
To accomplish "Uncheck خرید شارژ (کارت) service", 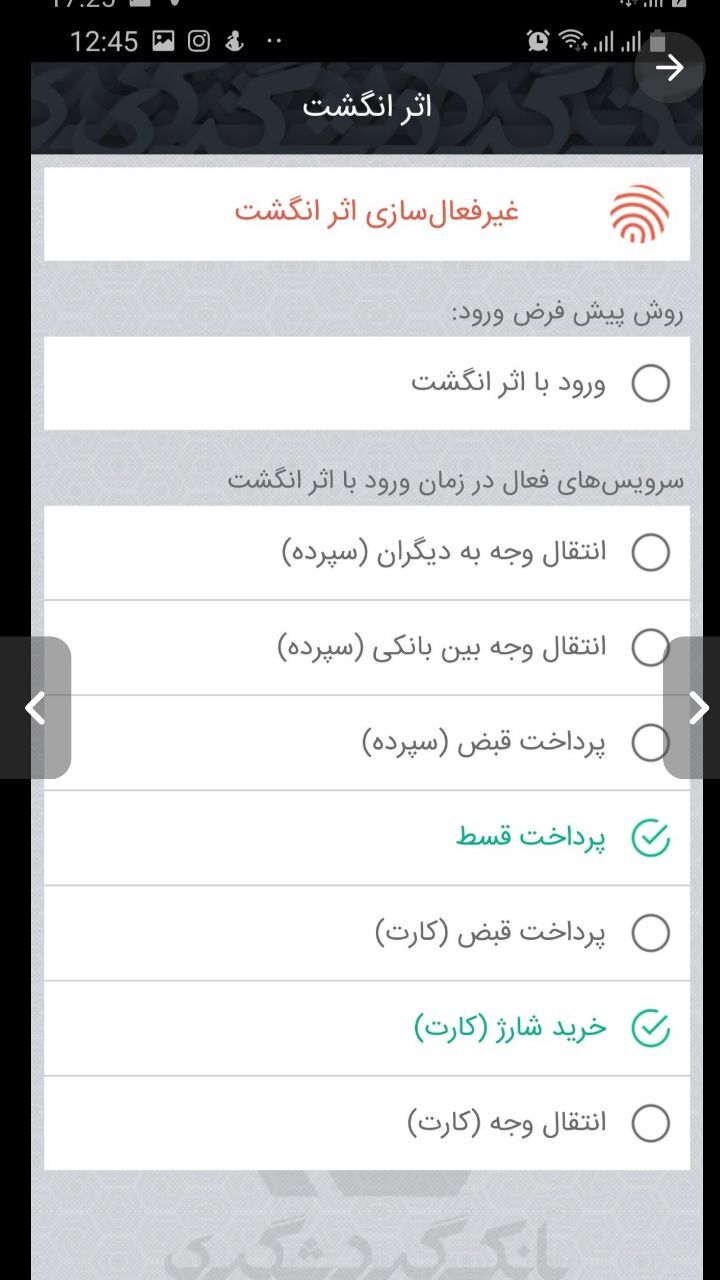I will pyautogui.click(x=651, y=1028).
